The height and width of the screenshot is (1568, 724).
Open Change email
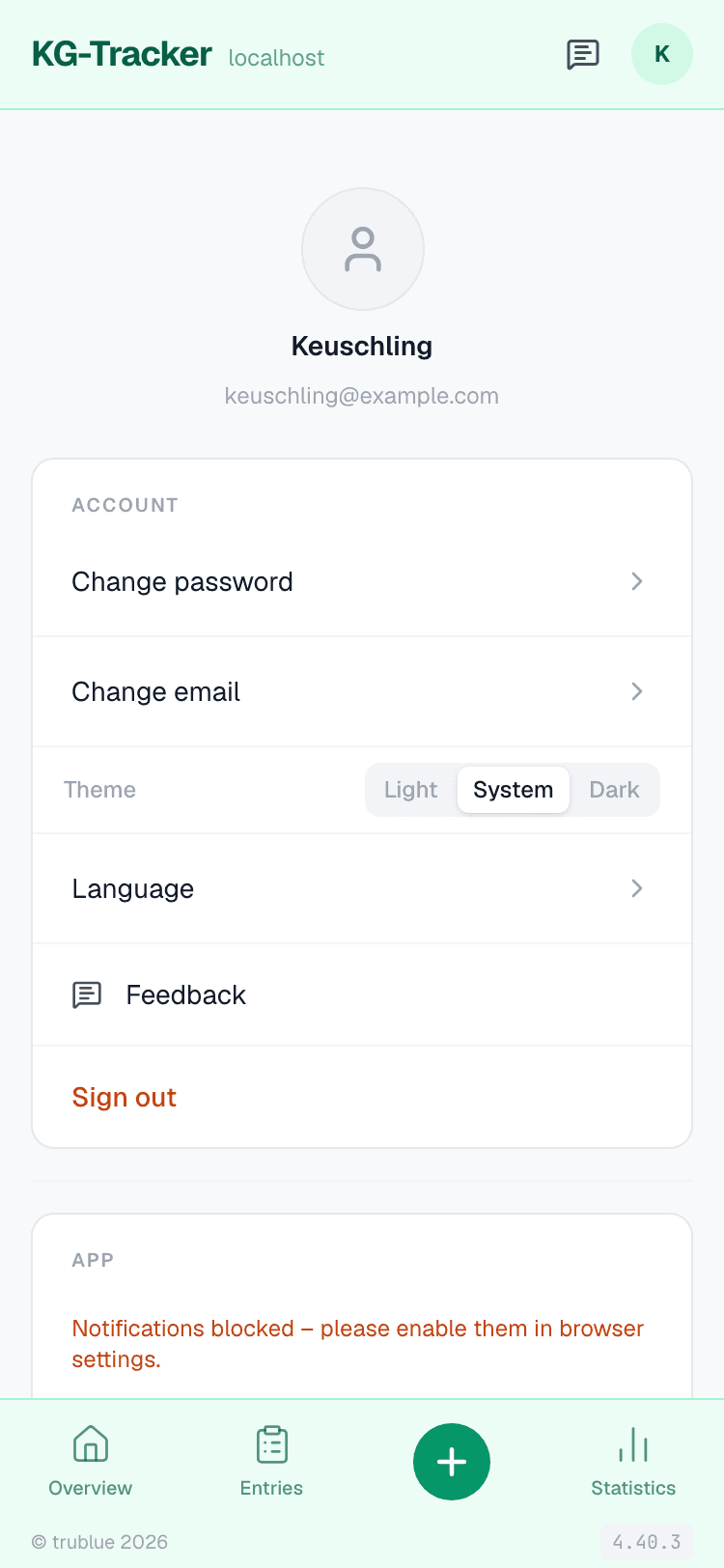pyautogui.click(x=362, y=691)
